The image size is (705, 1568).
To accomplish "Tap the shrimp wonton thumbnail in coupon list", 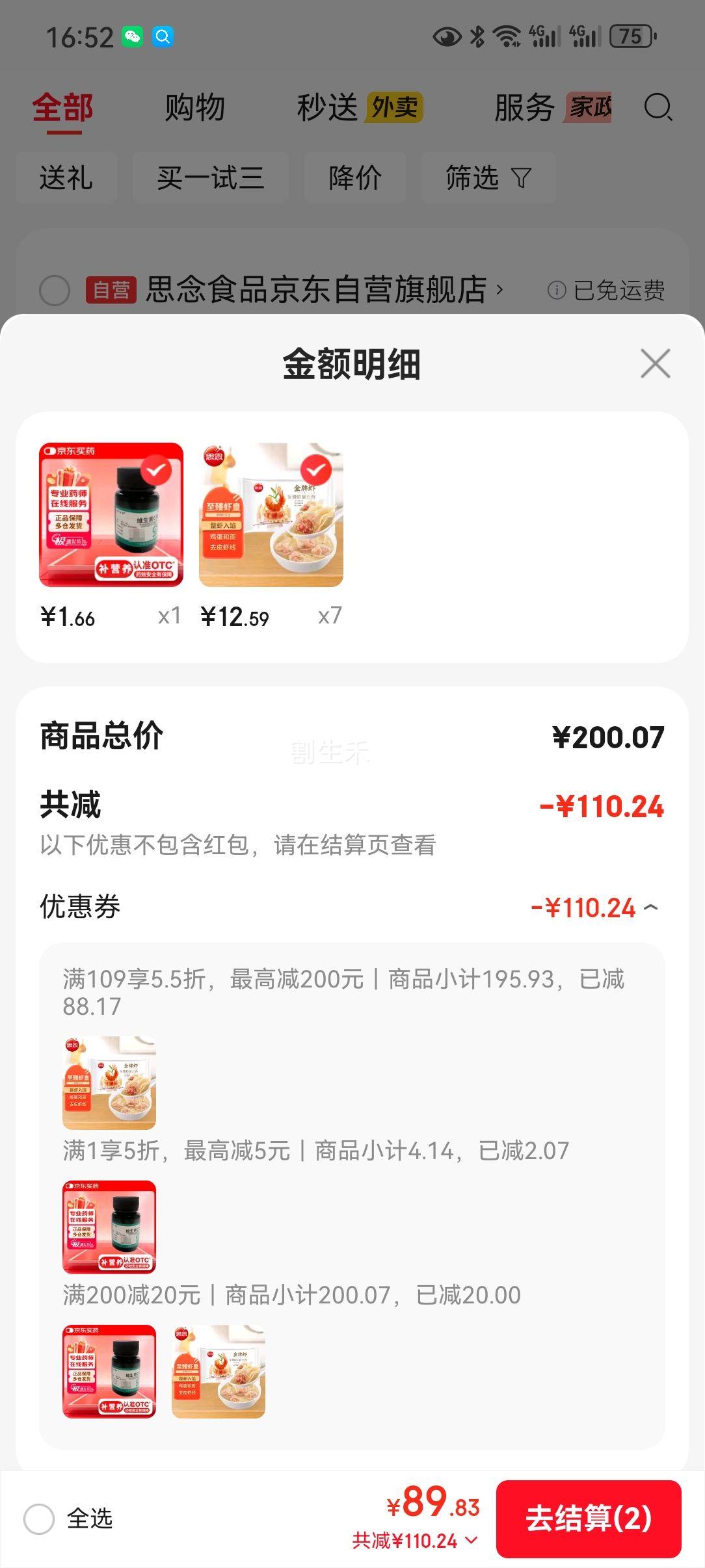I will click(x=109, y=1081).
